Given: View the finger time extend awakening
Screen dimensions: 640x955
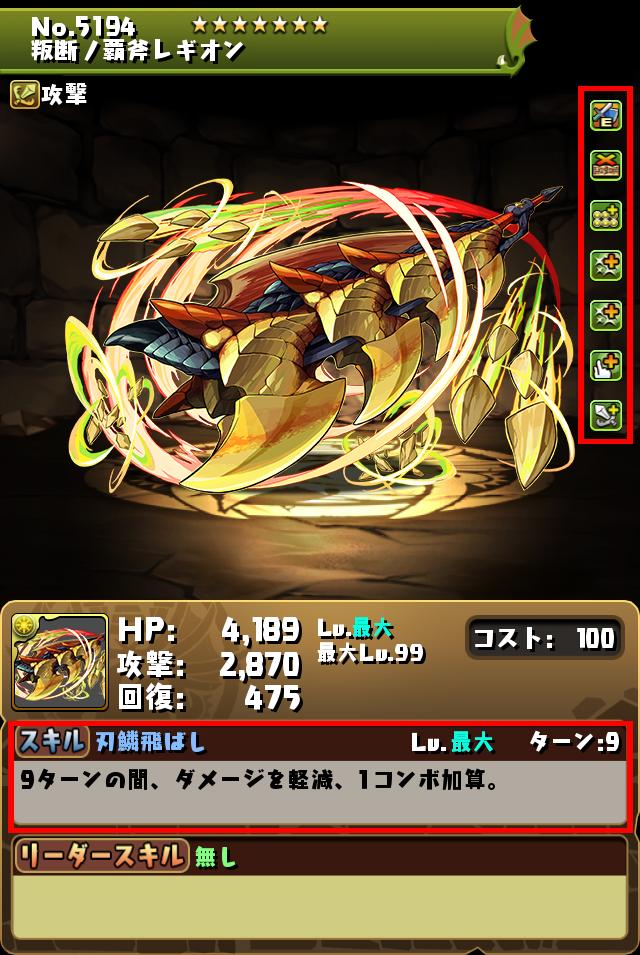Looking at the screenshot, I should (x=606, y=364).
